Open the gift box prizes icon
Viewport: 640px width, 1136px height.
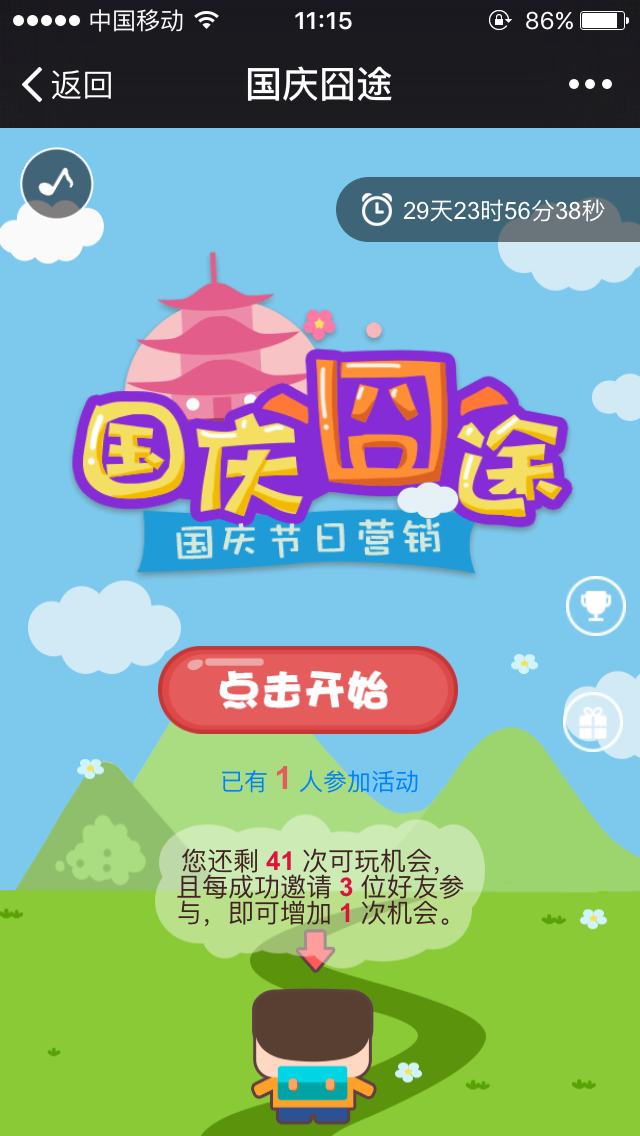[x=593, y=722]
